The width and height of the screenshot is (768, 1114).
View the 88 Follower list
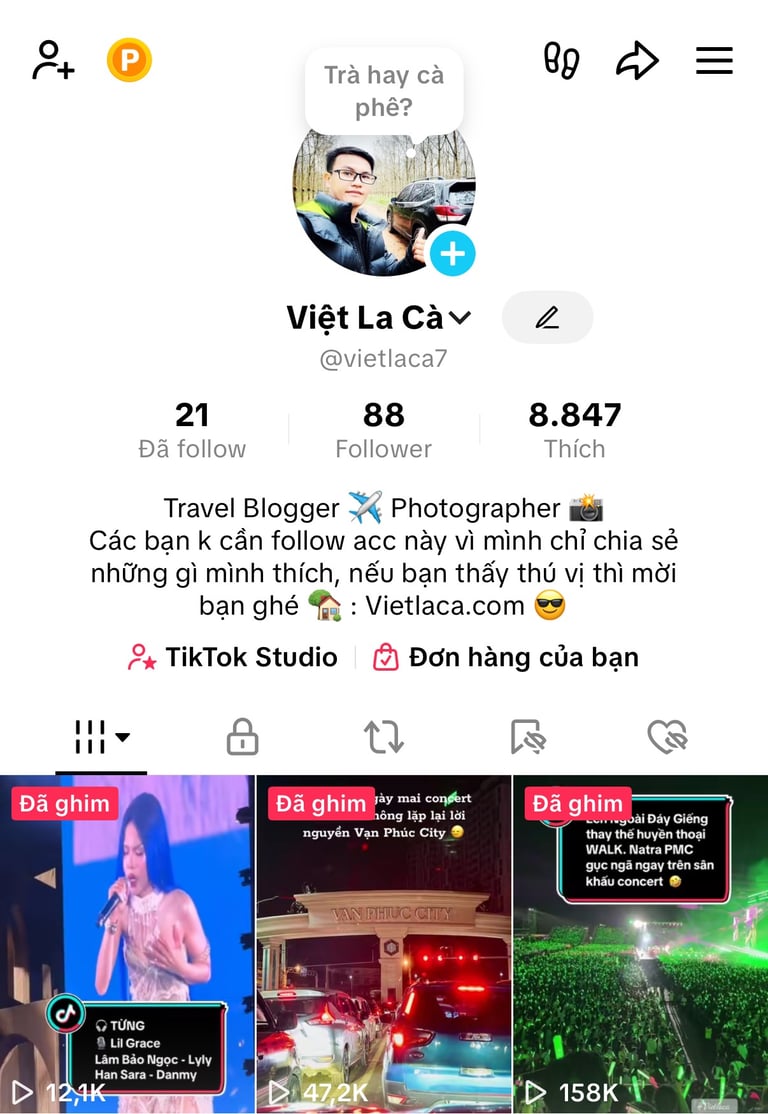(384, 430)
